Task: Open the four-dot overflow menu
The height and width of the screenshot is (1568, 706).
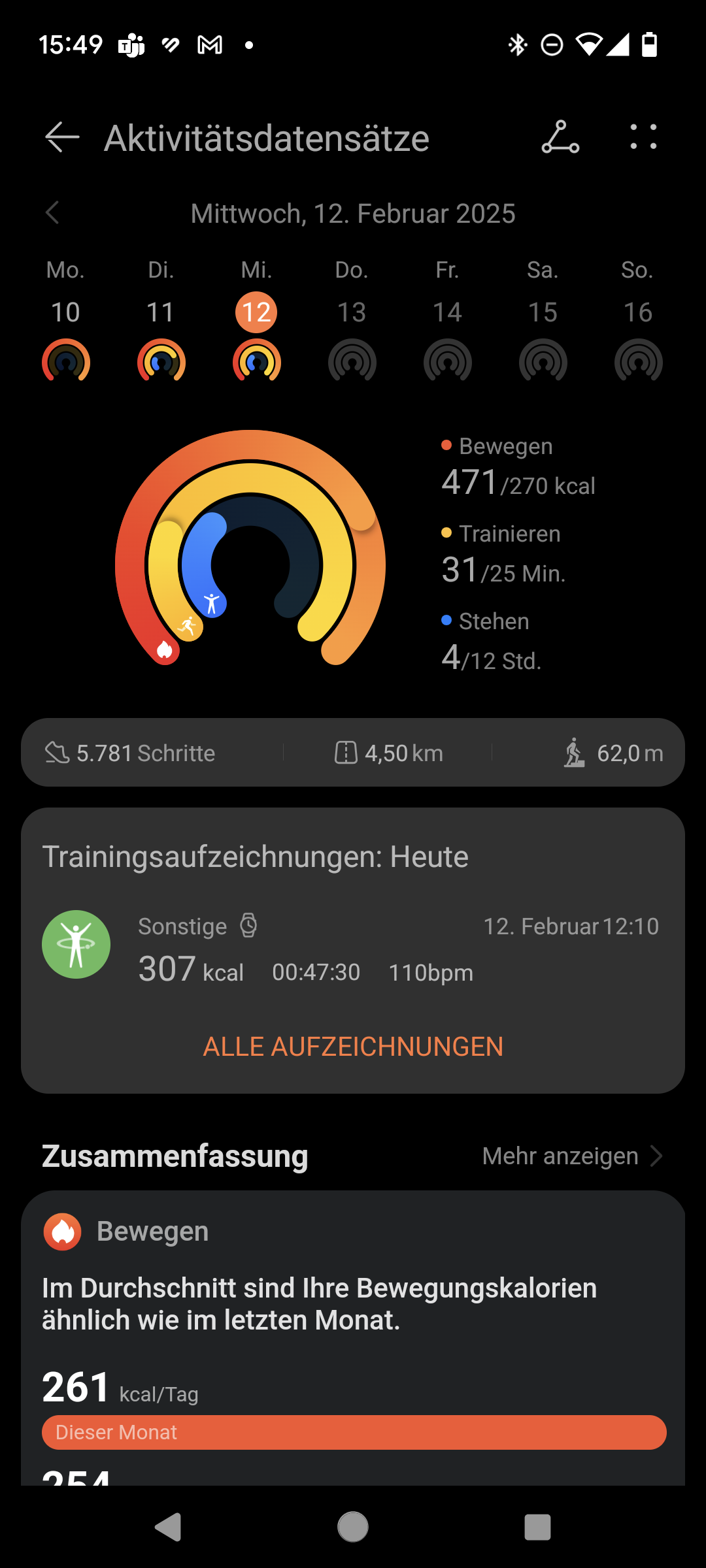Action: 643,137
